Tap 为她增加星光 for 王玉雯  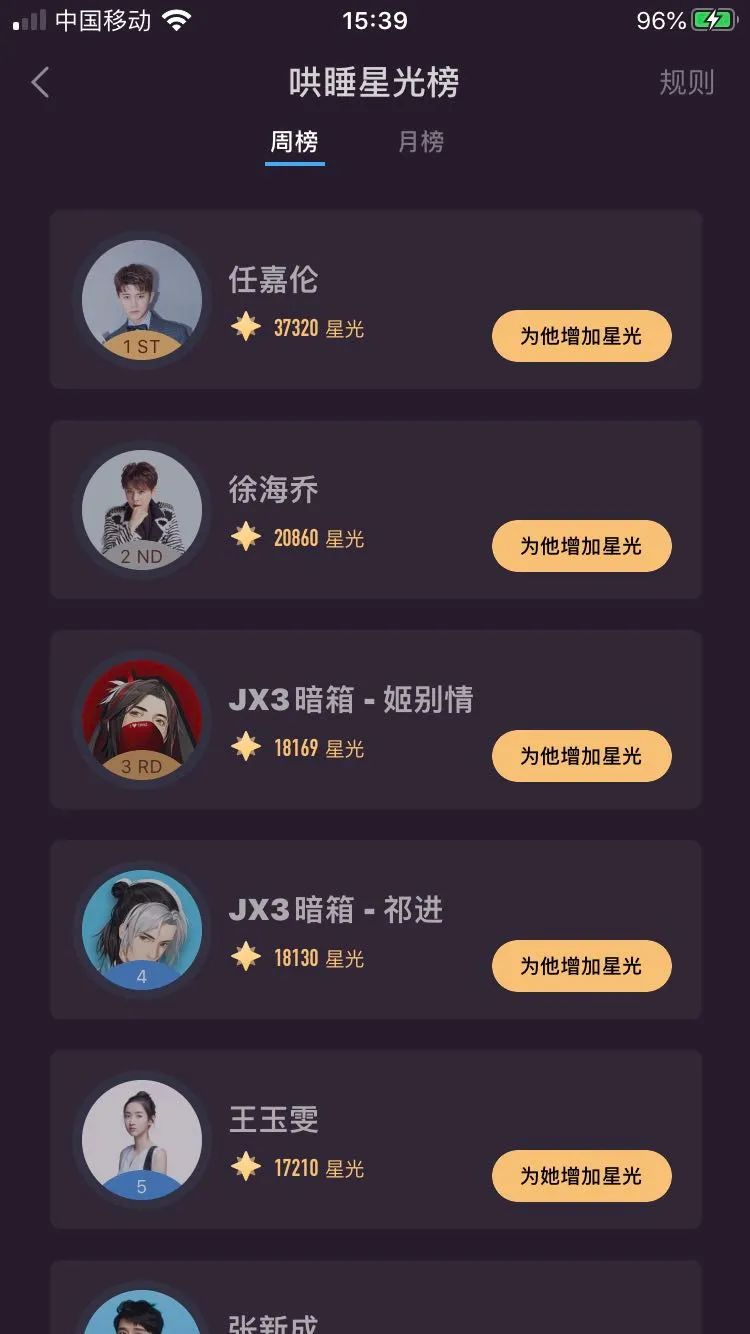(x=581, y=1176)
